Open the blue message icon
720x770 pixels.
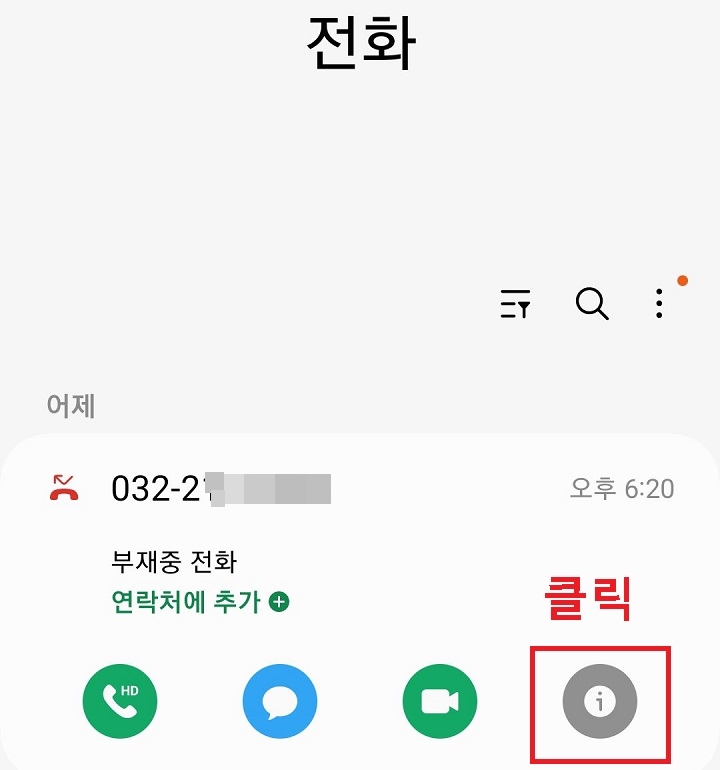(280, 701)
